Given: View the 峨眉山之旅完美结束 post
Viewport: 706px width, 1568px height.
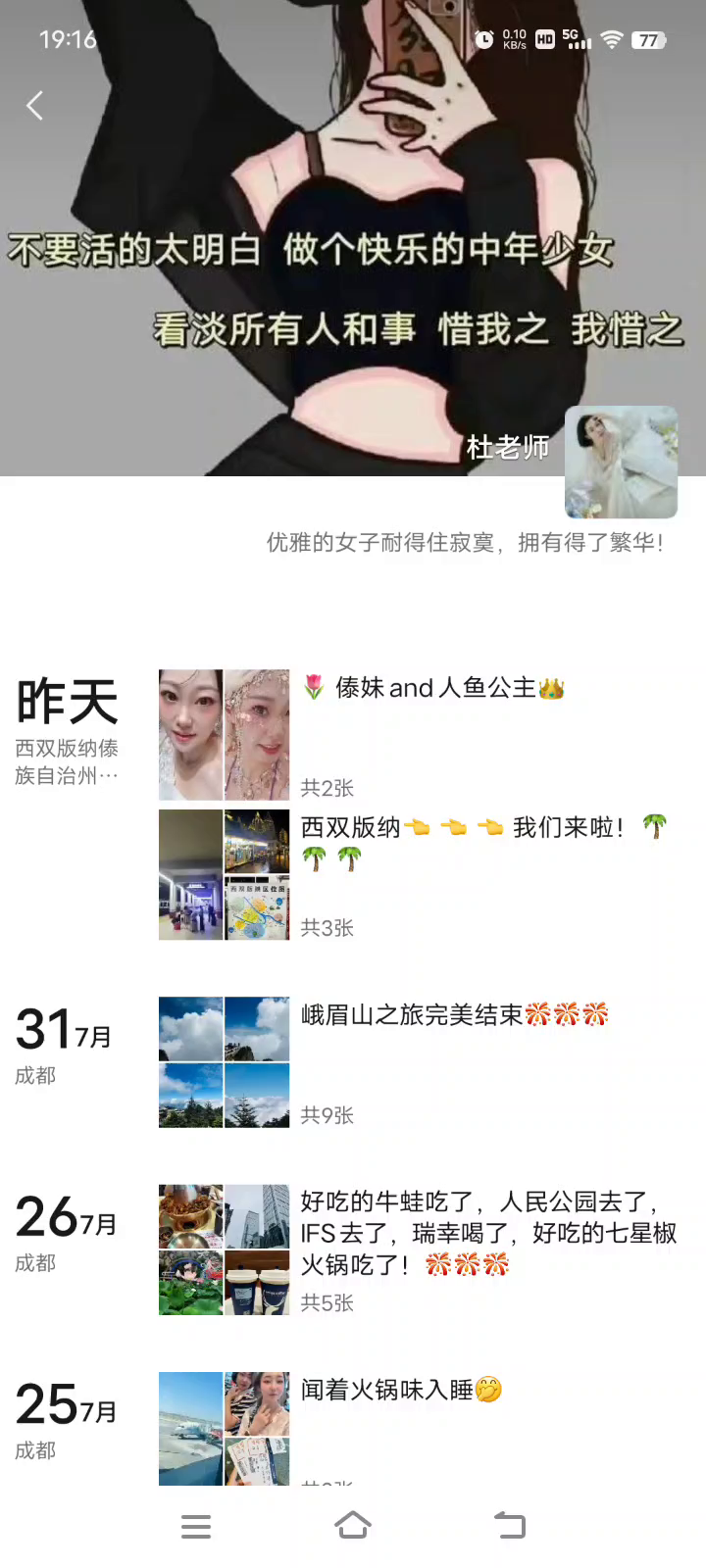Looking at the screenshot, I should coord(454,1015).
